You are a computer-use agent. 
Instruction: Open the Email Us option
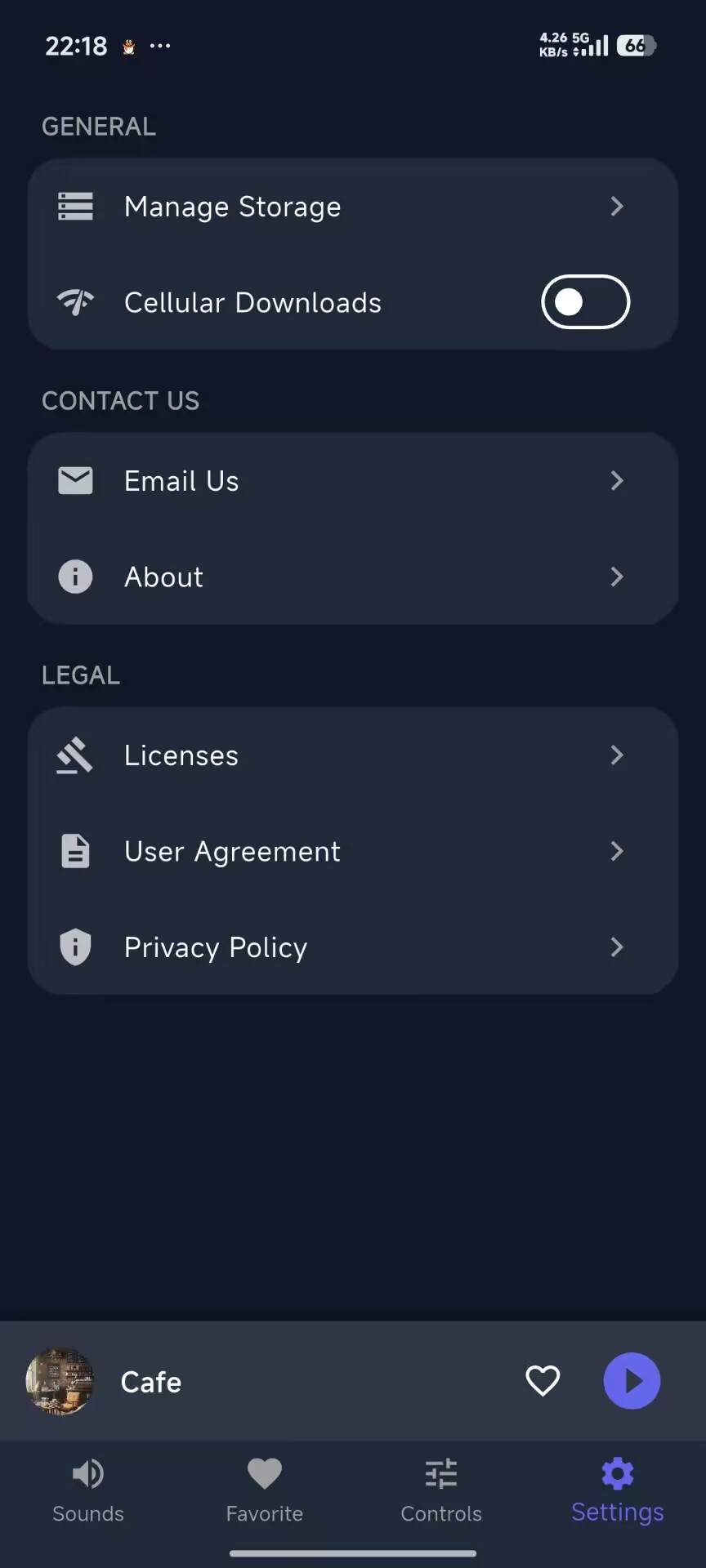[x=352, y=481]
